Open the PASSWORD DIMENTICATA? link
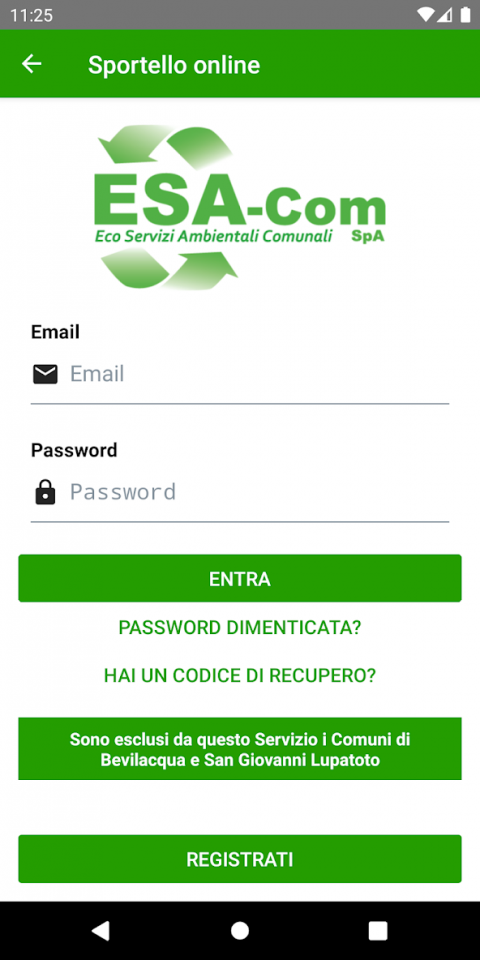Screen dimensions: 480x960 240,628
